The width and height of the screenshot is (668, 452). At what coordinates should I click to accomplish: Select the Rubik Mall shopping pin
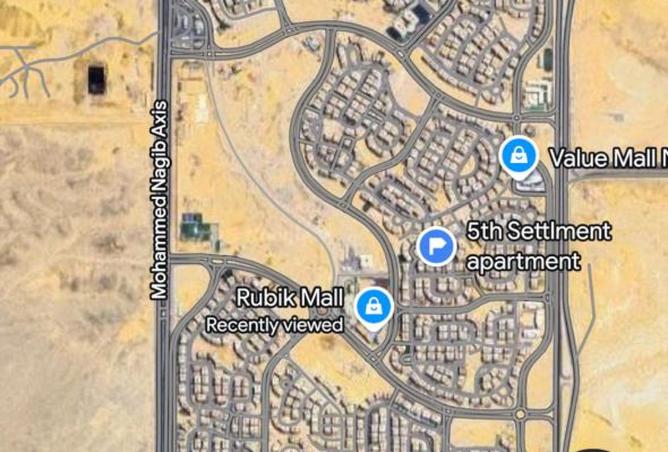coord(373,306)
